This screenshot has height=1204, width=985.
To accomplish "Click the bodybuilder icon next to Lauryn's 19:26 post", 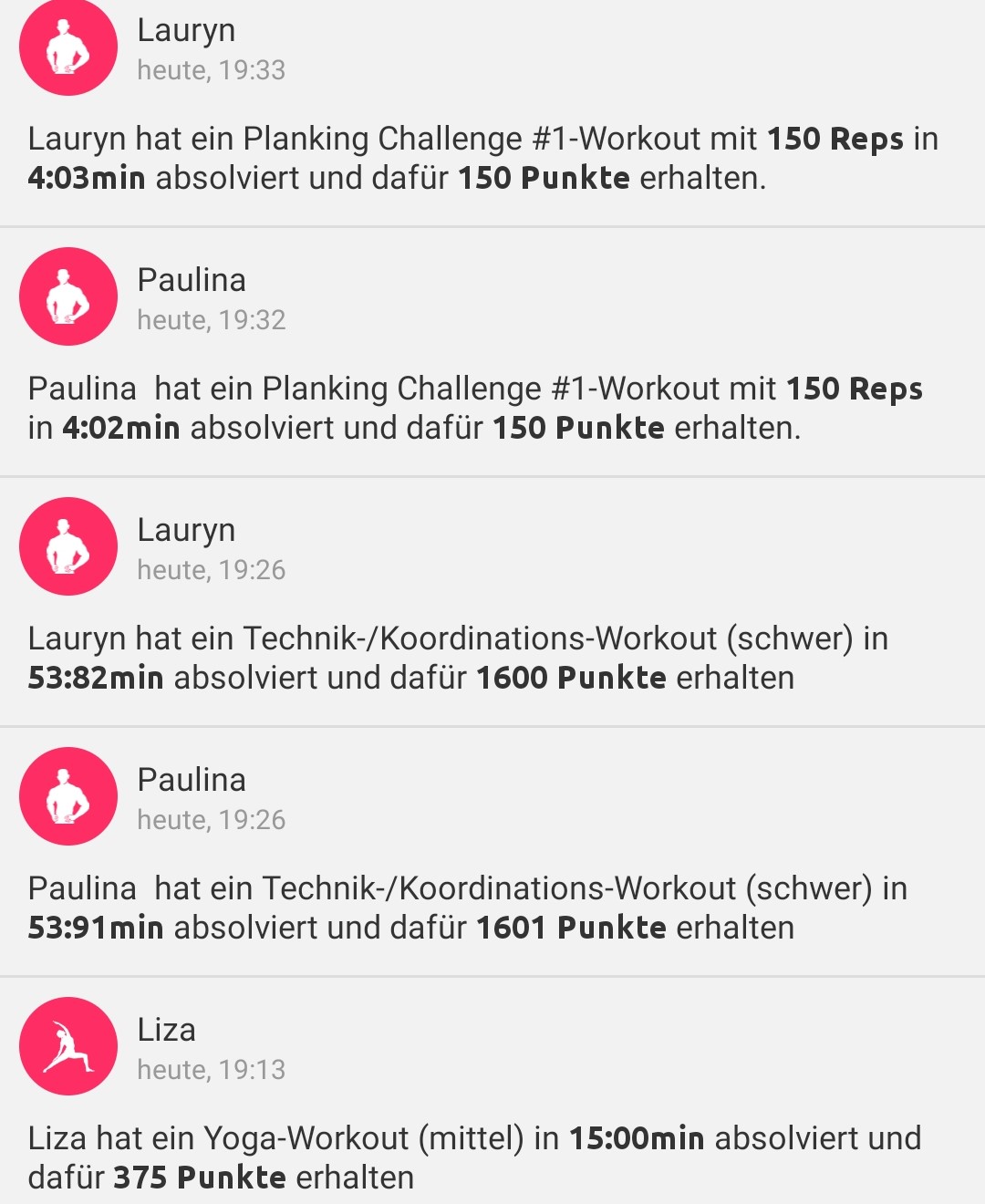I will click(x=67, y=546).
